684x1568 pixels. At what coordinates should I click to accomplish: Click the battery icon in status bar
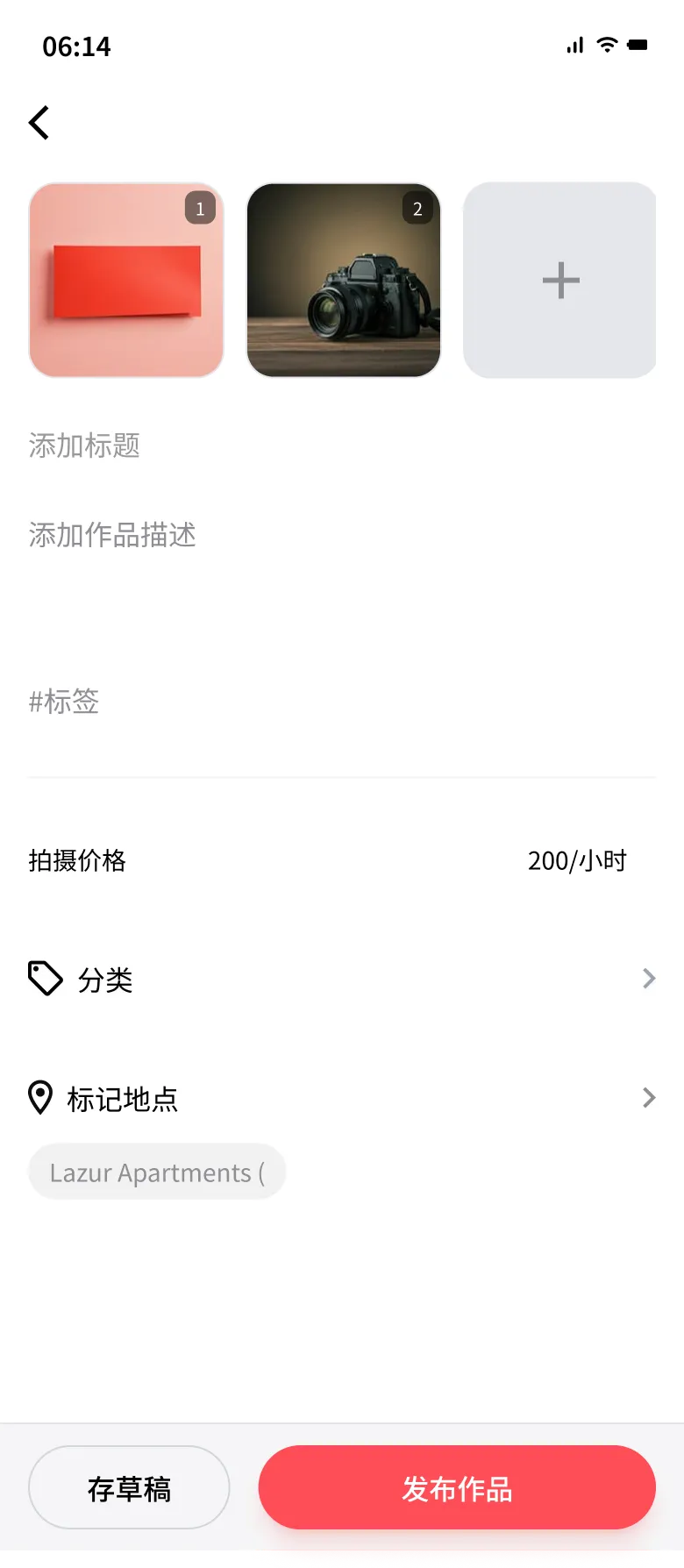(x=639, y=46)
